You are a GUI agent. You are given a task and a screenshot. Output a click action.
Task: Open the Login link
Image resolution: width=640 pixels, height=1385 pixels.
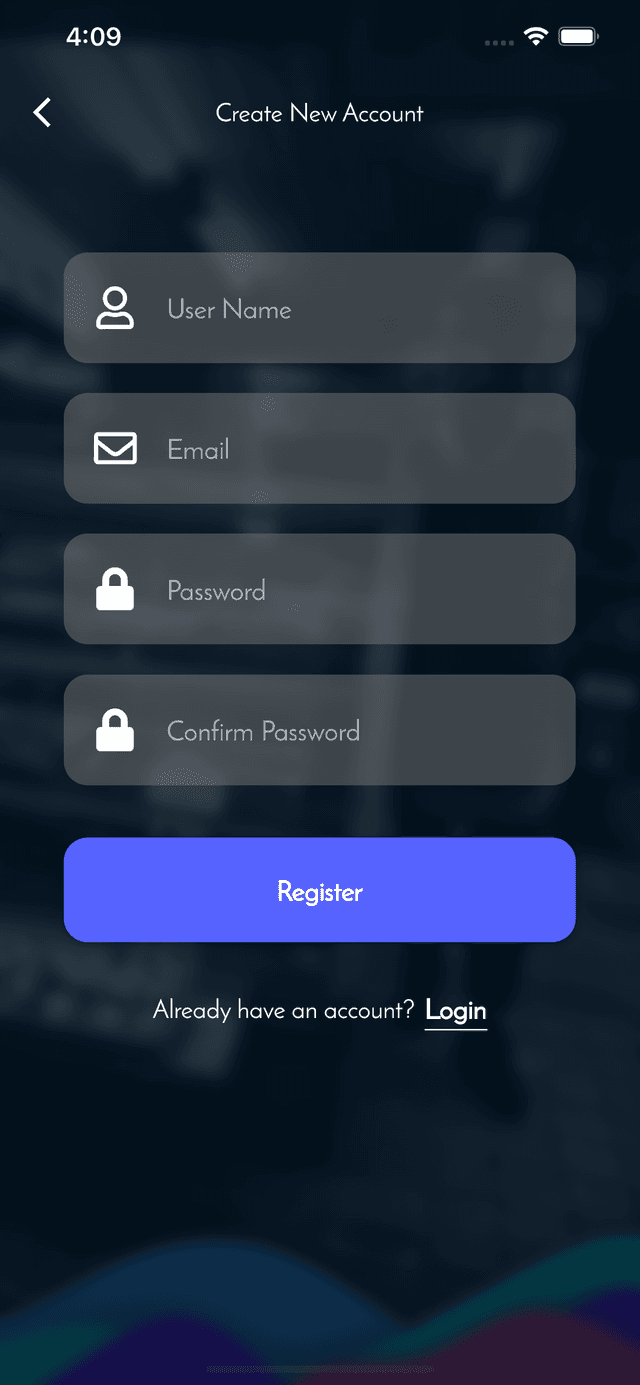[456, 1011]
